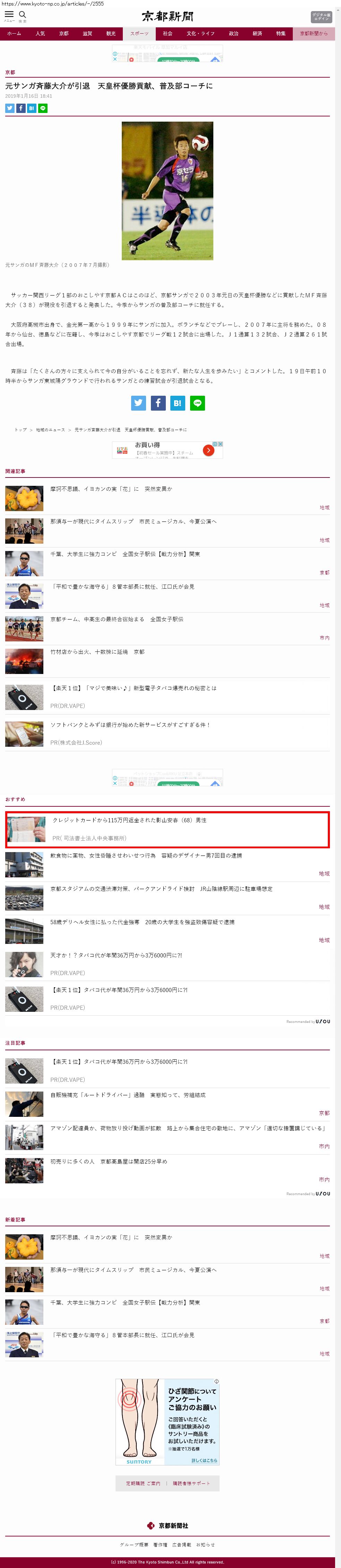Open the search icon
This screenshot has width=341, height=1568.
[x=23, y=15]
